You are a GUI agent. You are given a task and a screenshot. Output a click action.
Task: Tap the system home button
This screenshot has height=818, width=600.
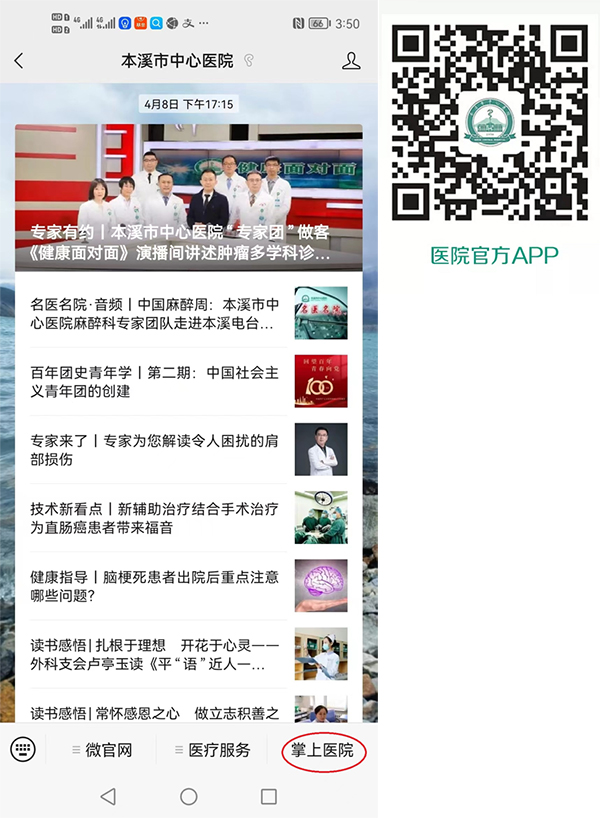tap(188, 796)
